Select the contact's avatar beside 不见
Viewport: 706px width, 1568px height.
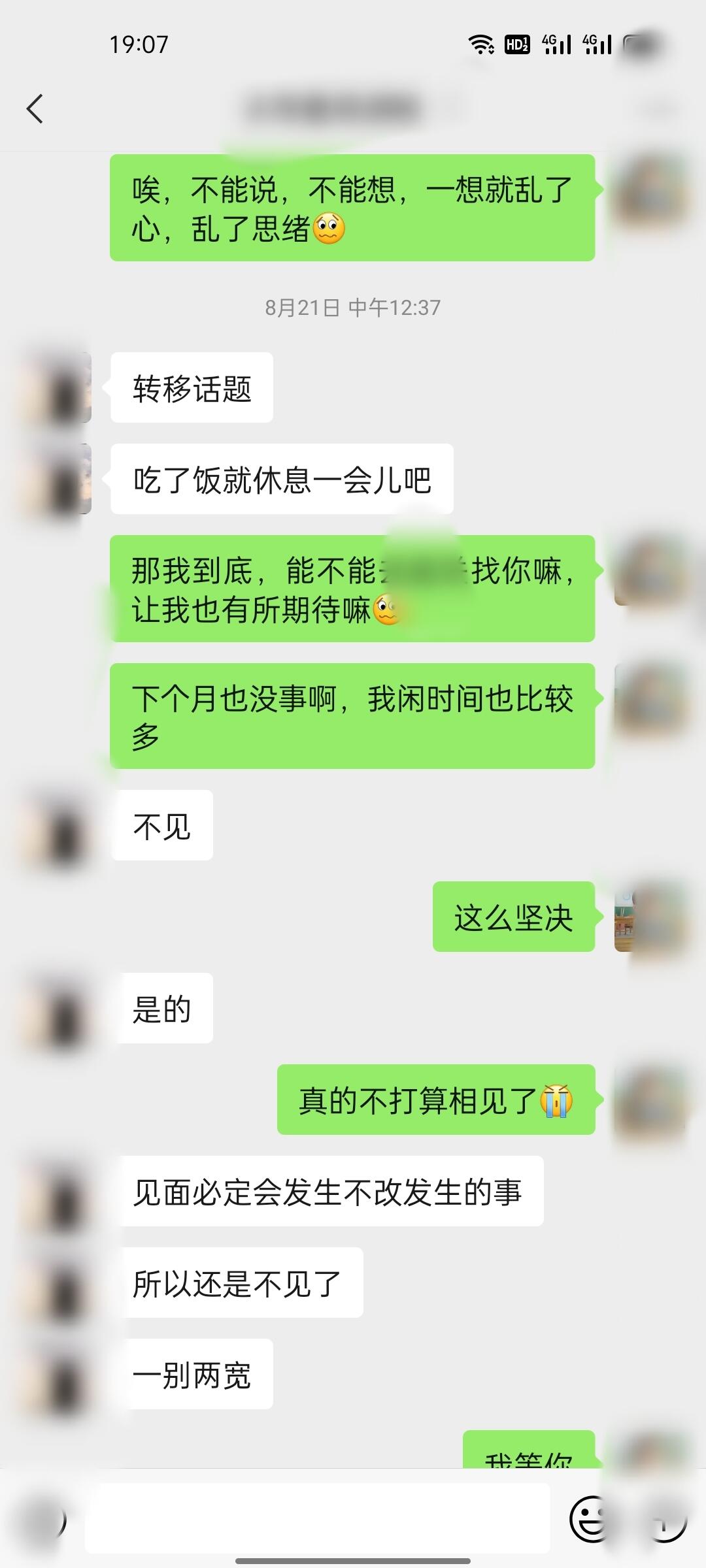[x=59, y=830]
